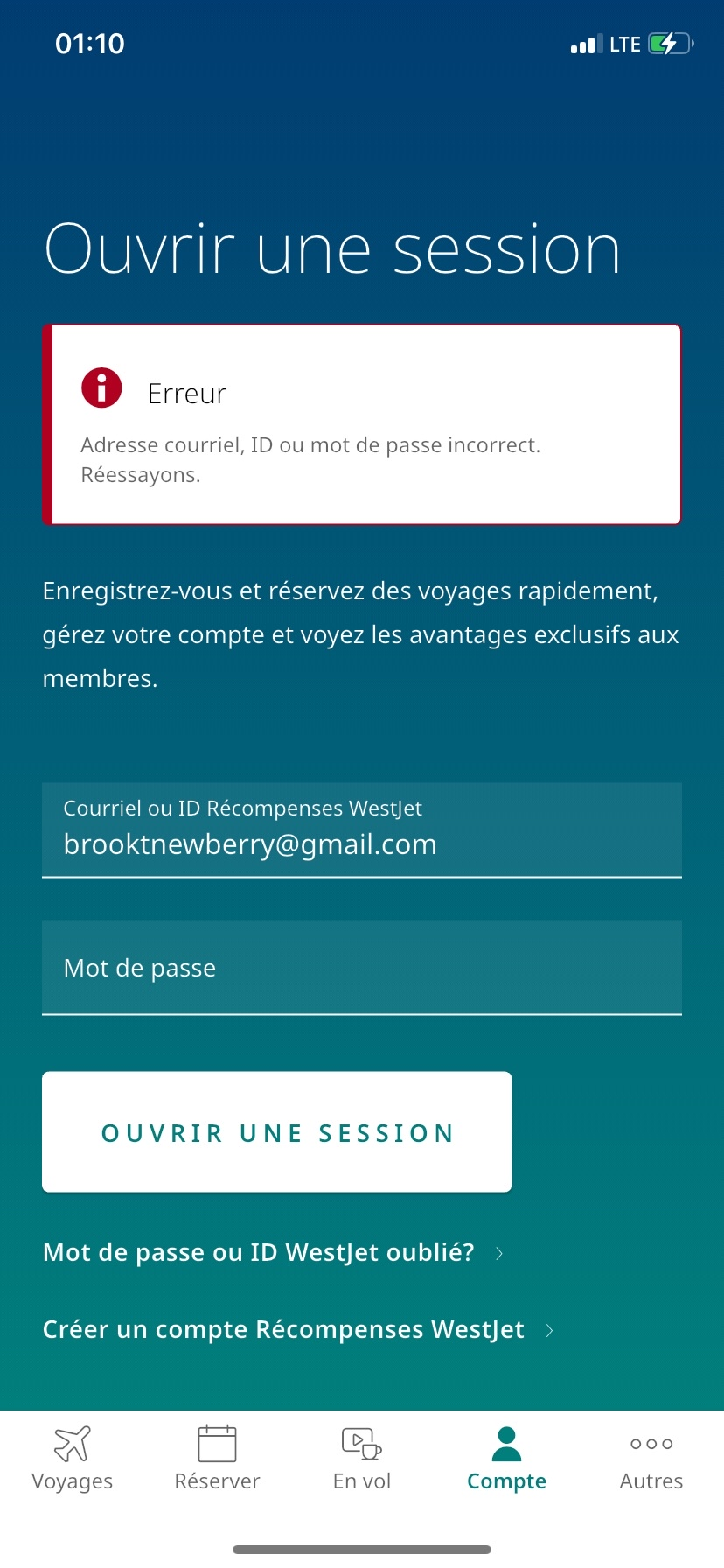Screen dimensions: 724x1568
Task: Tap the Courriel ou ID Récompenses WestJet field
Action: coord(362,829)
